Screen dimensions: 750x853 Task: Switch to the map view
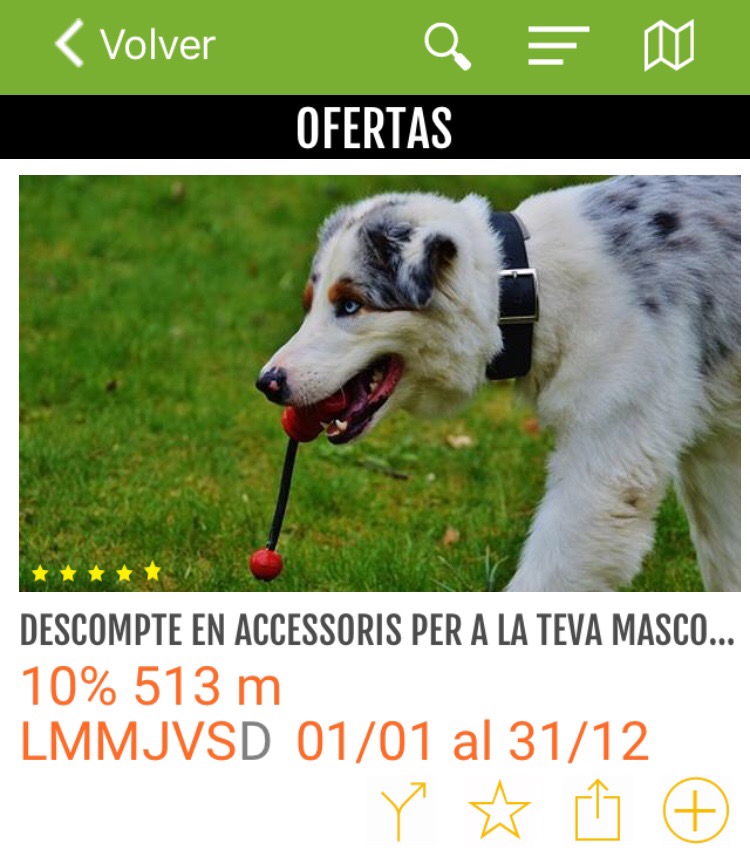(669, 46)
